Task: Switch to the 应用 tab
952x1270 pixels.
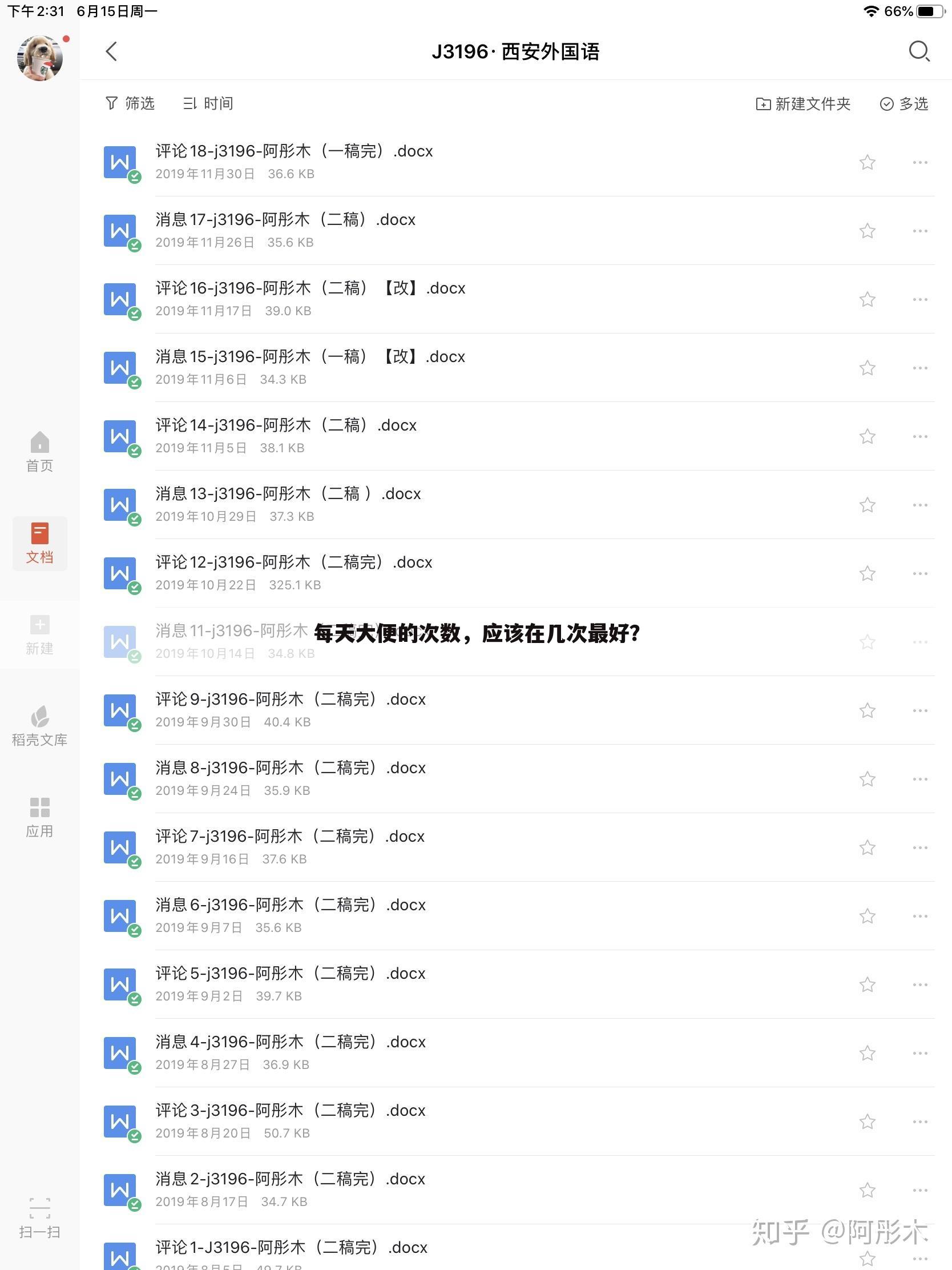Action: (39, 818)
